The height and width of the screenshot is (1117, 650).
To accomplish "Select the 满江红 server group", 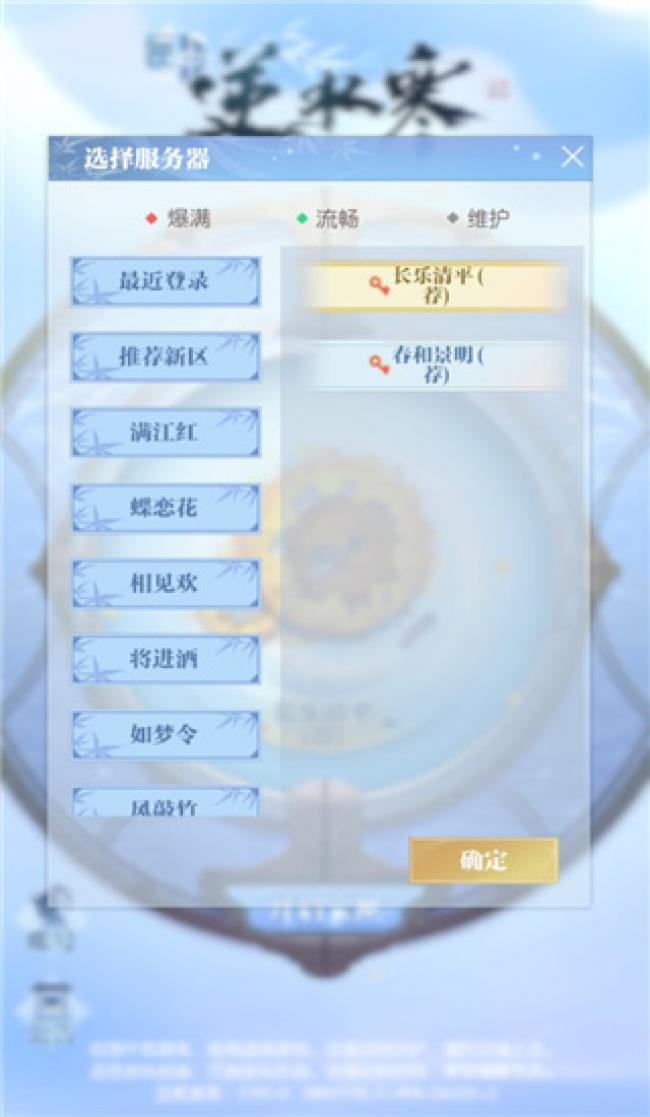I will point(165,432).
